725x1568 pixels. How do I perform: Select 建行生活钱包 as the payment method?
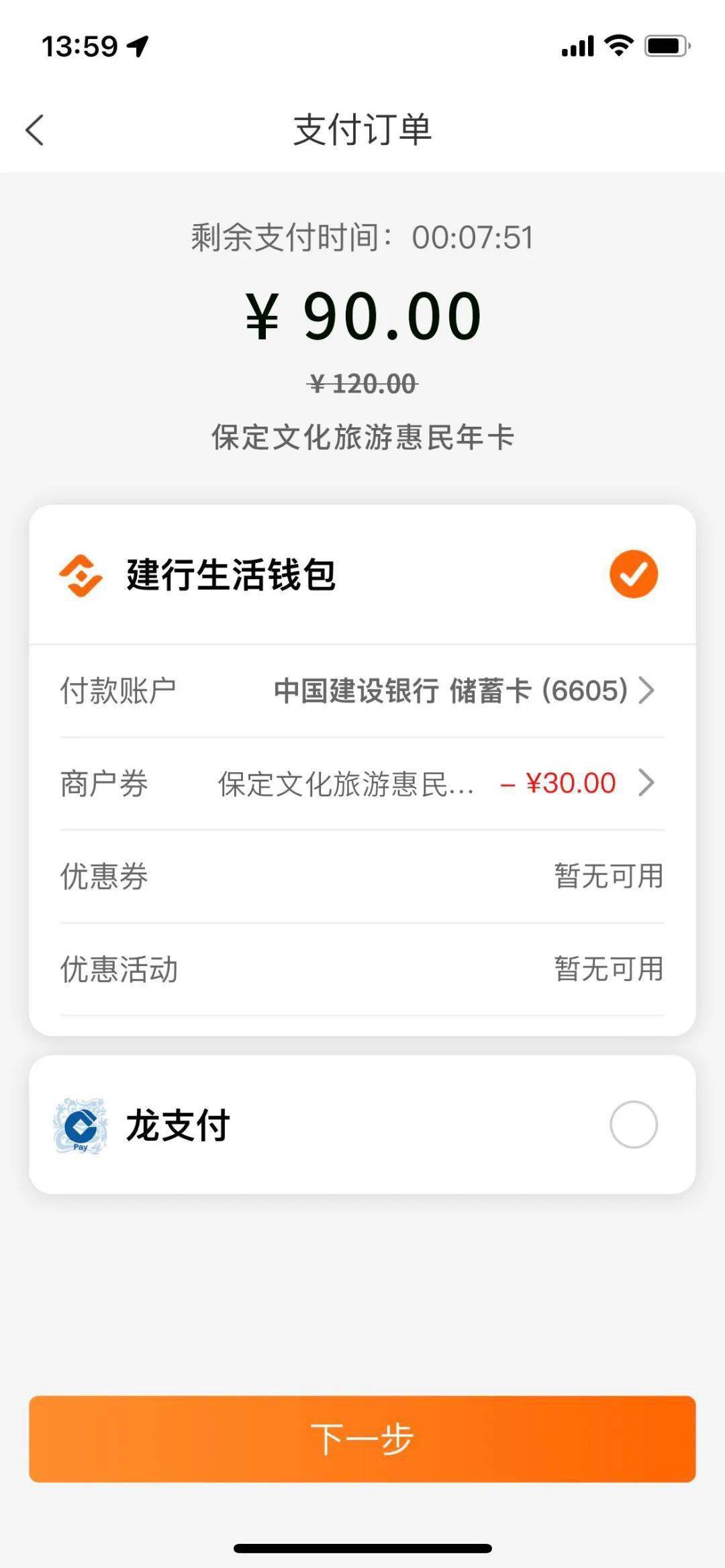click(x=632, y=574)
